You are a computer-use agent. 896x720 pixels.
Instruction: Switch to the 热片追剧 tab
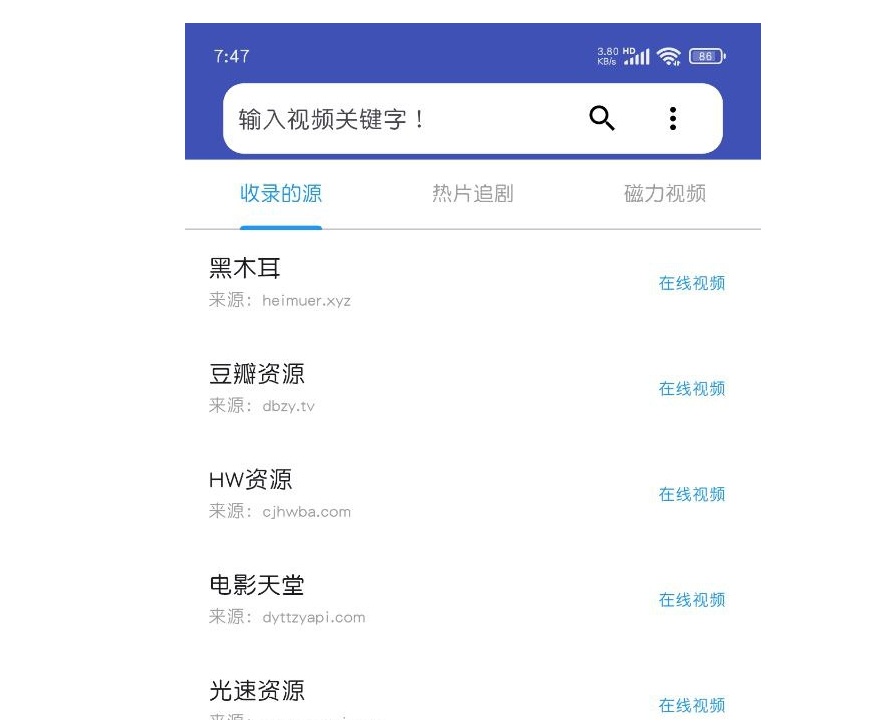pos(472,194)
